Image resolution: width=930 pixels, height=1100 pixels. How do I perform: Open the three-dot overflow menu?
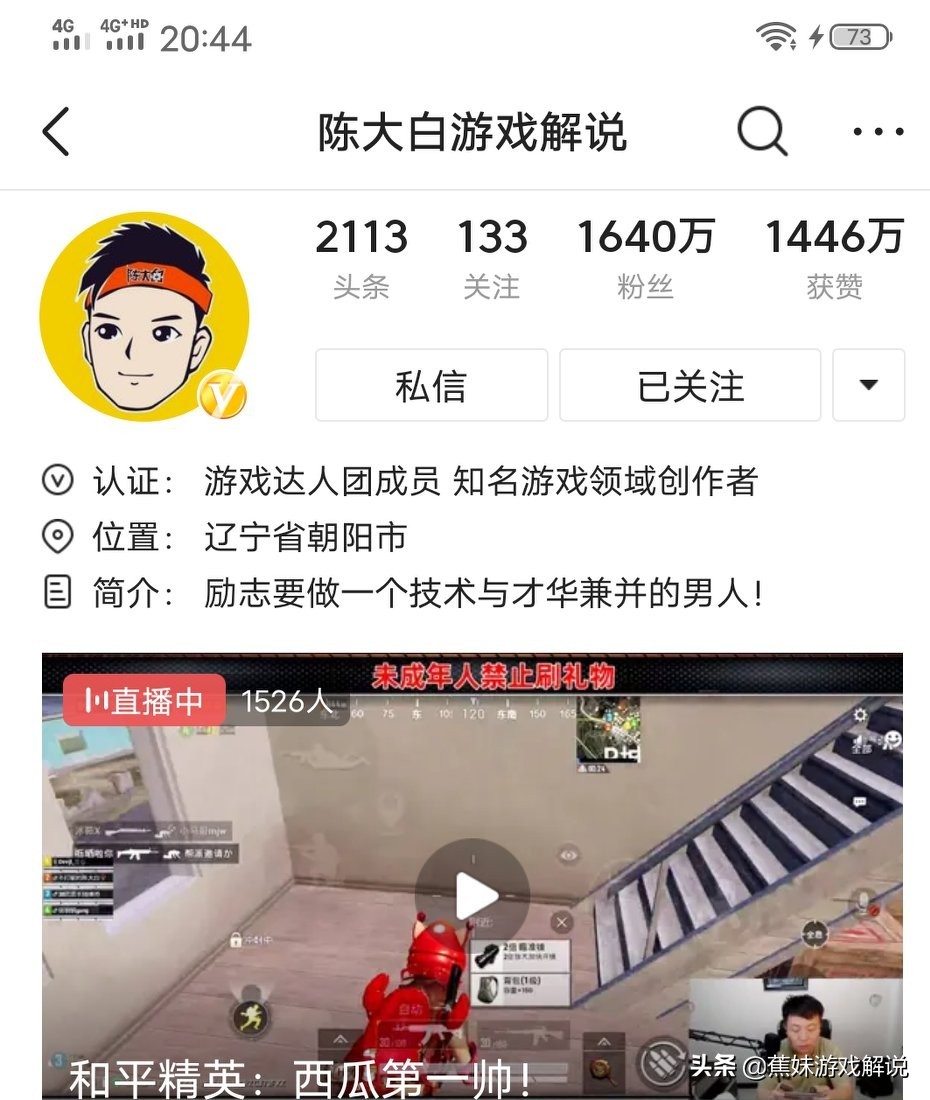pos(878,132)
